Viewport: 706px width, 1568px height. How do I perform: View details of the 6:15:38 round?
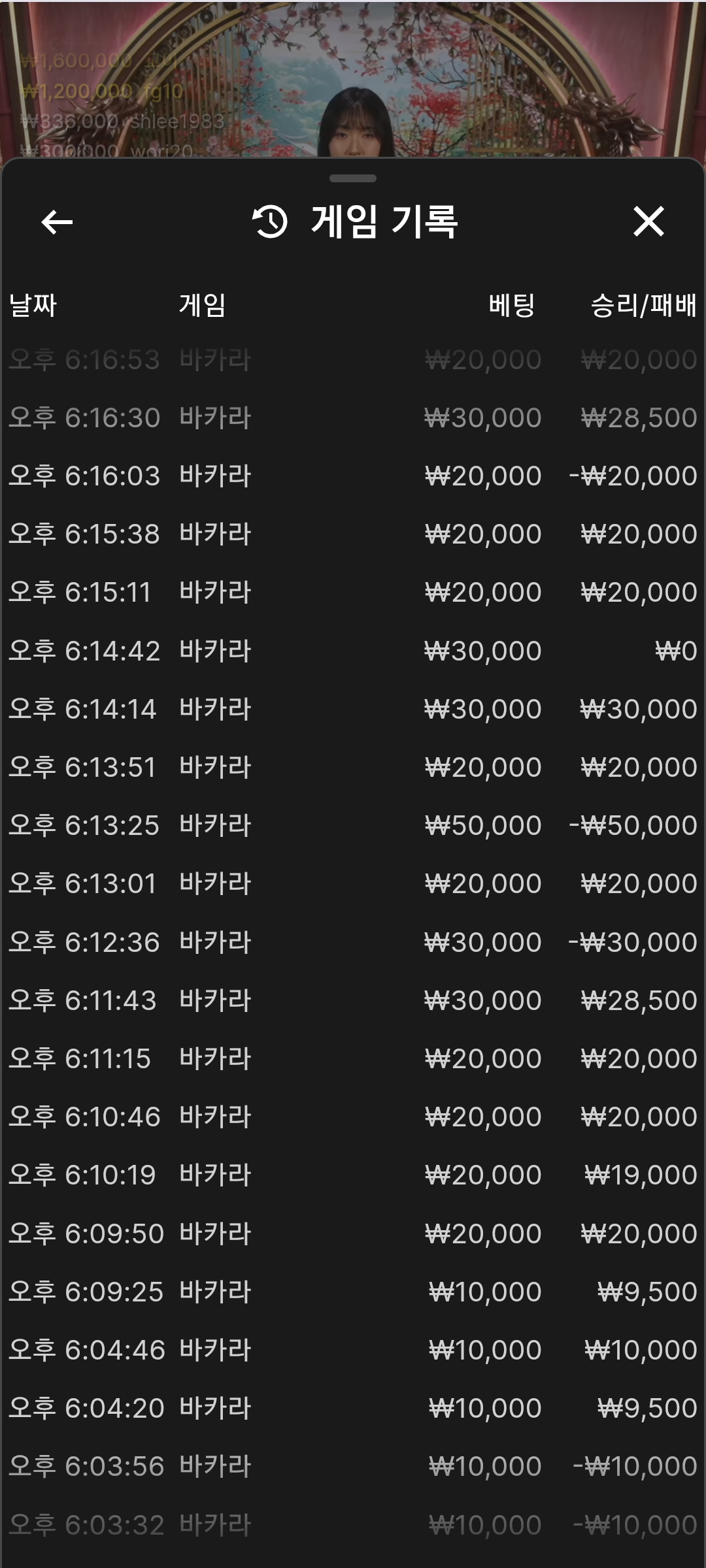point(353,534)
